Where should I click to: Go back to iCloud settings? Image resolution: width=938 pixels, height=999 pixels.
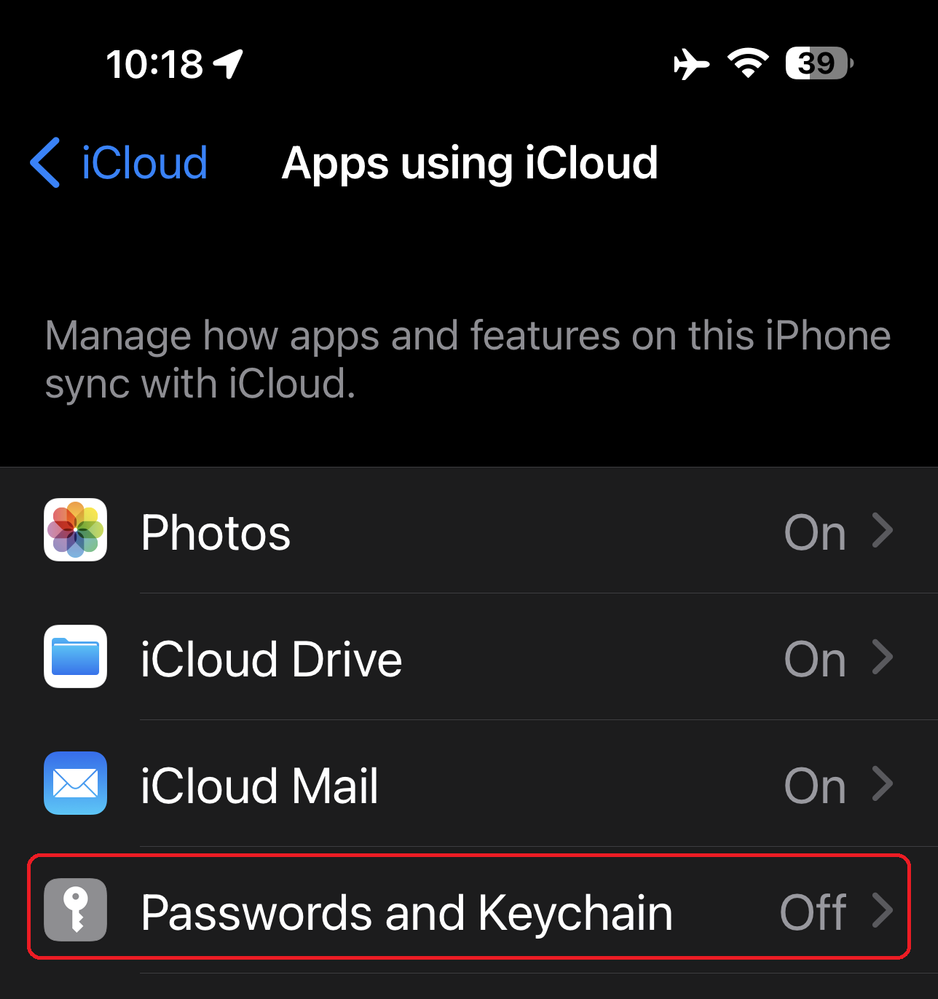(x=120, y=163)
